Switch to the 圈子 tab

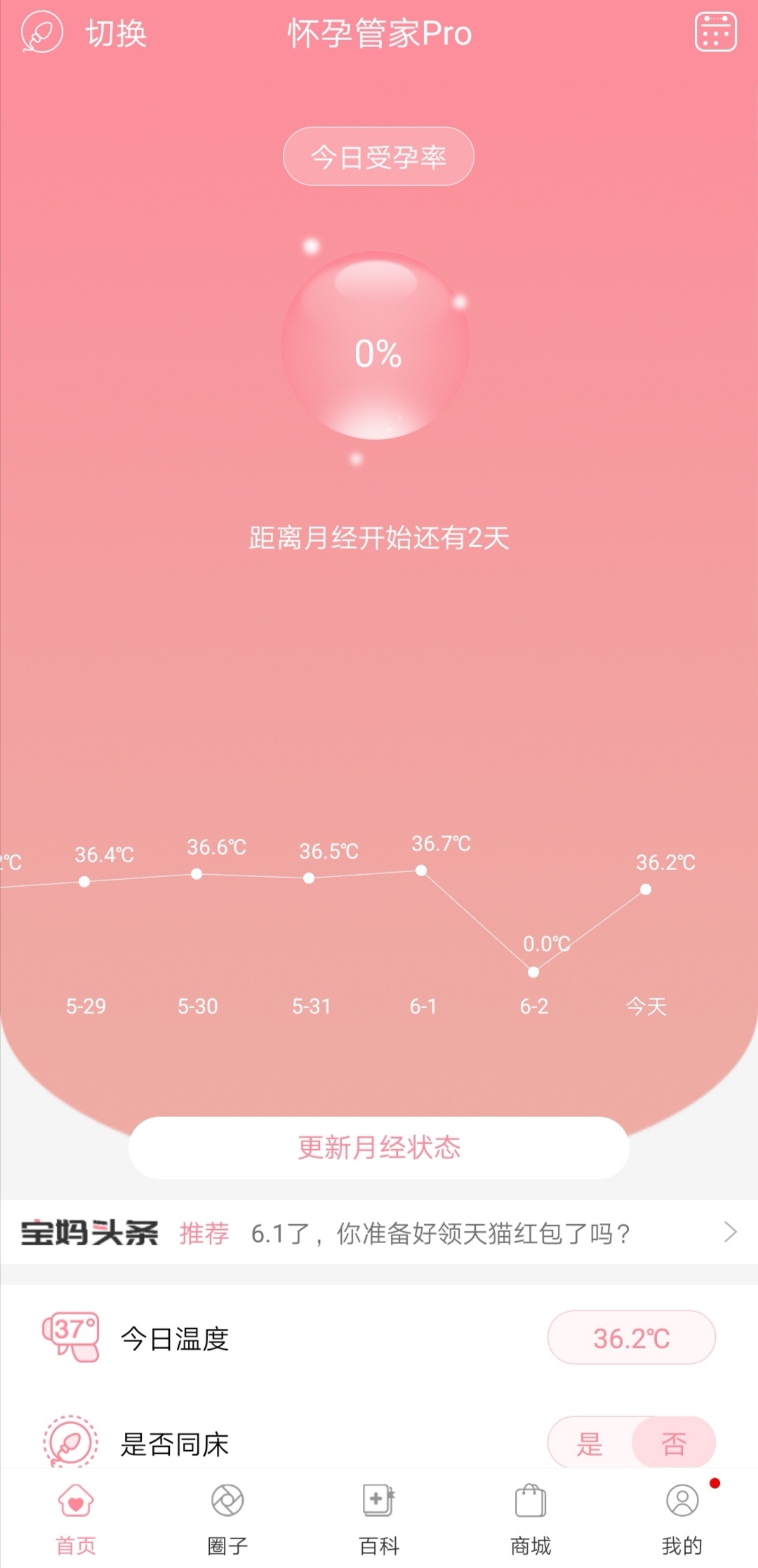(227, 1519)
